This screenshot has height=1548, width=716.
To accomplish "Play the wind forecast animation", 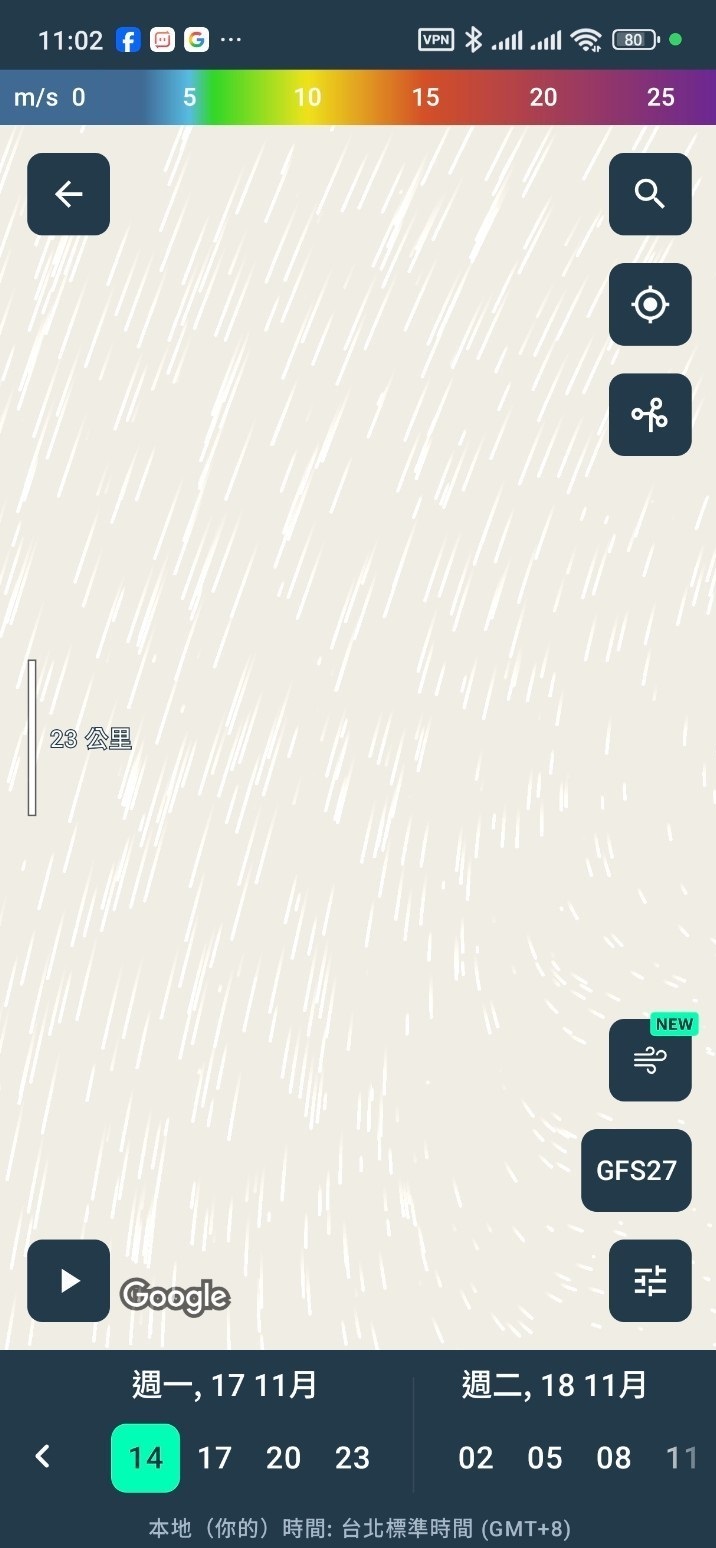I will click(68, 1280).
